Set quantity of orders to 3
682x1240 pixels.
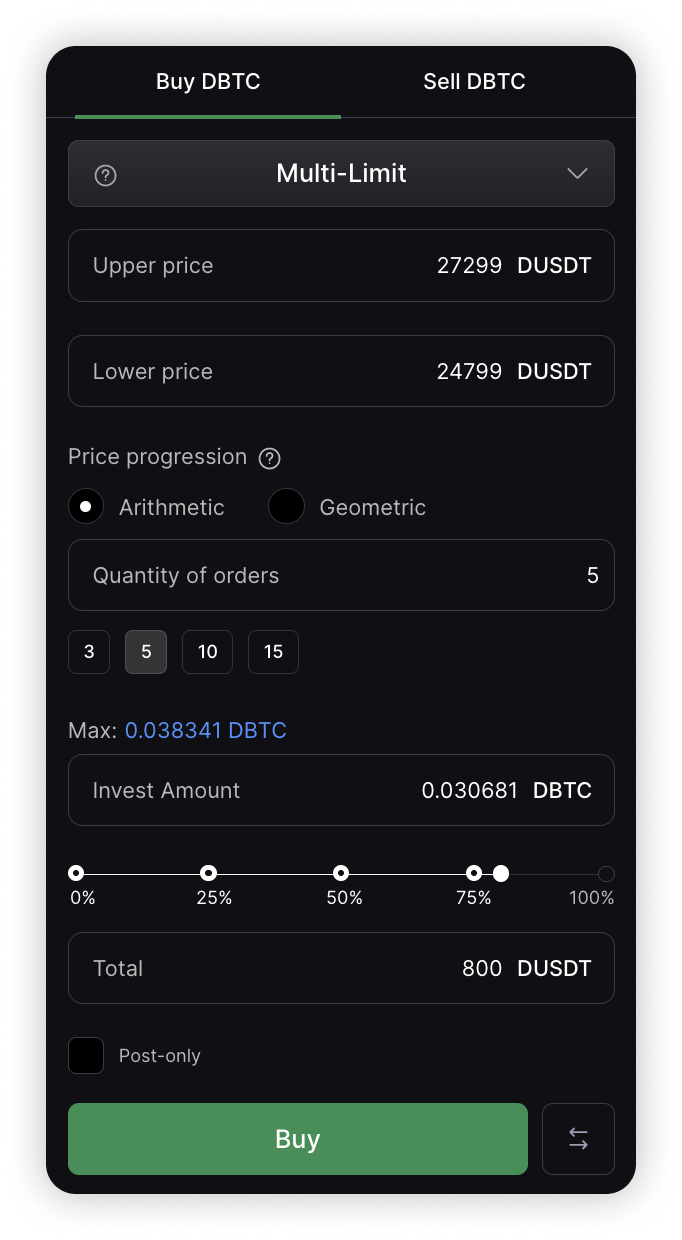pos(89,652)
